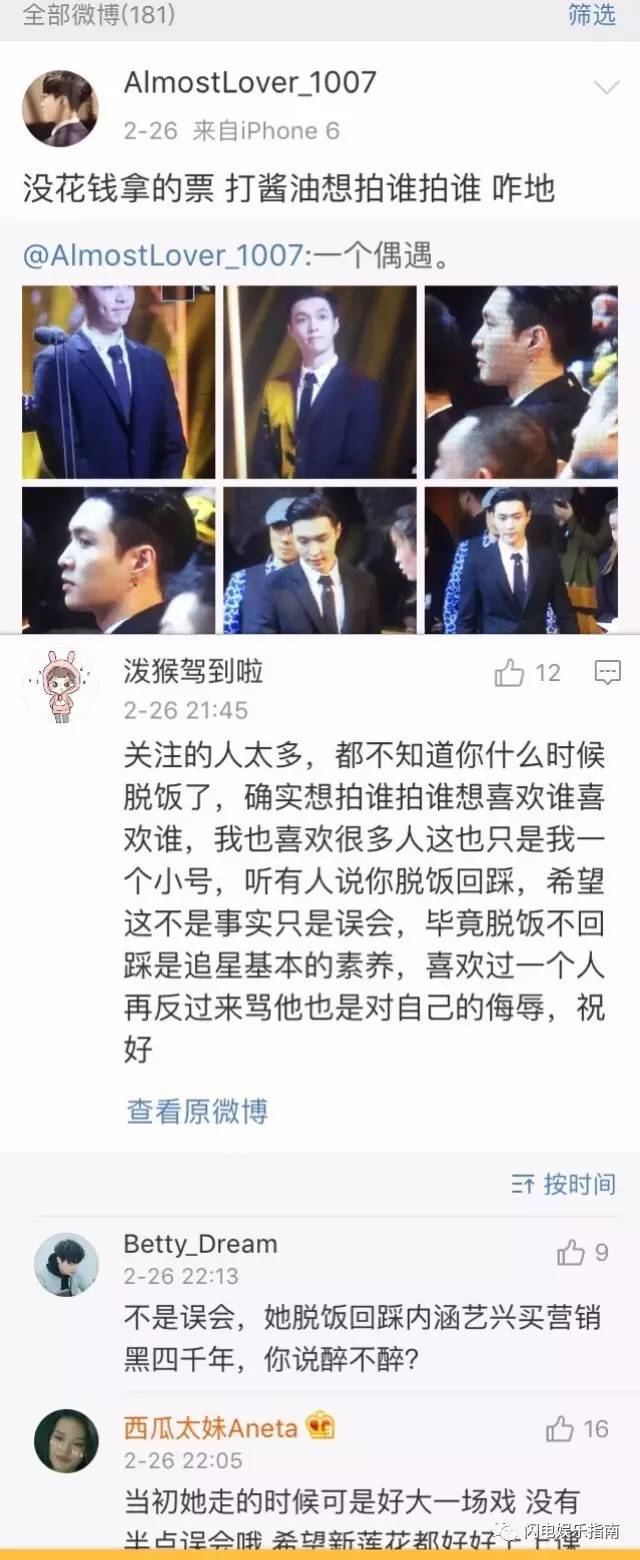Open Betty_Dream's profile avatar

[x=66, y=1264]
